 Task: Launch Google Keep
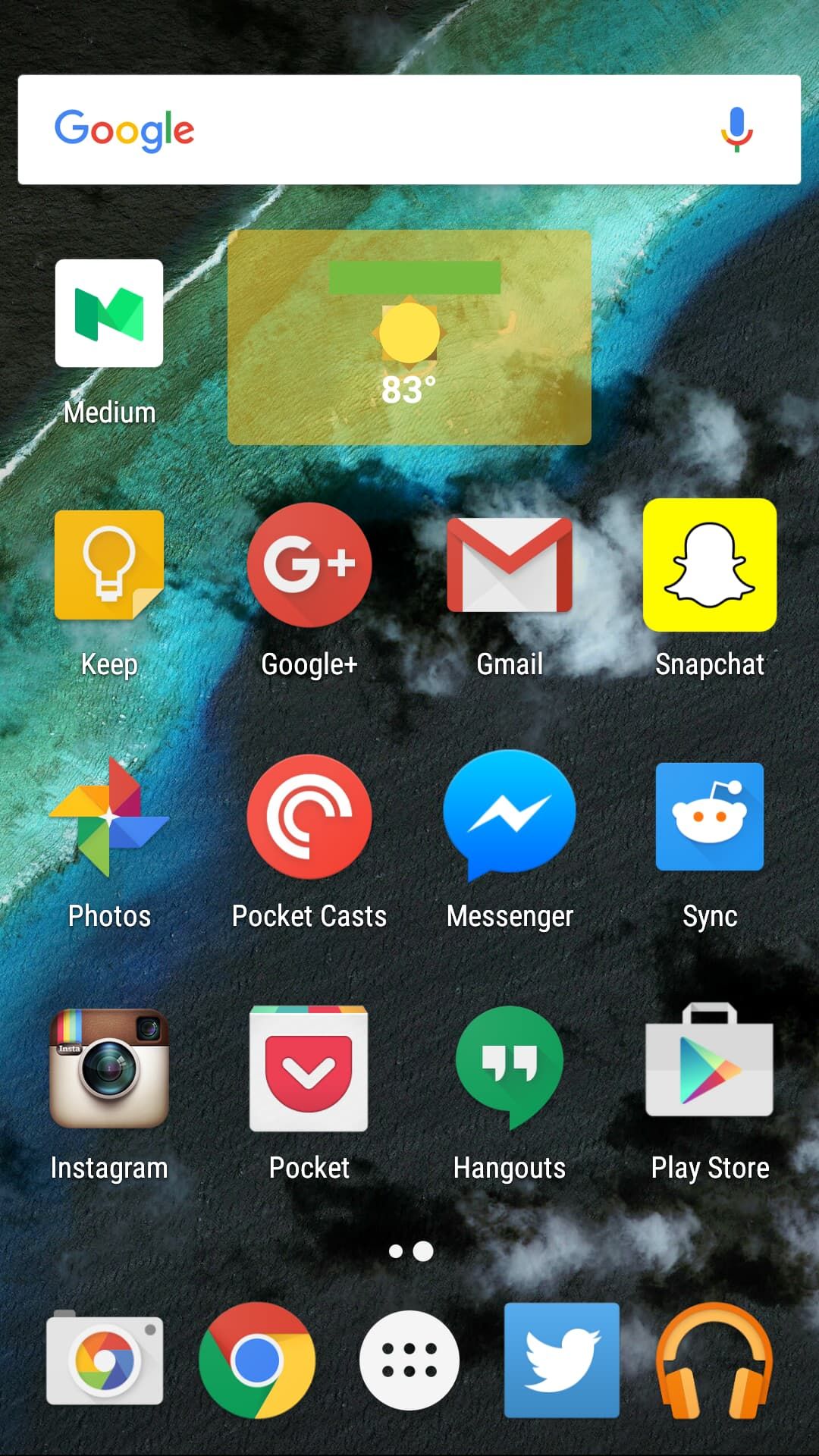109,565
